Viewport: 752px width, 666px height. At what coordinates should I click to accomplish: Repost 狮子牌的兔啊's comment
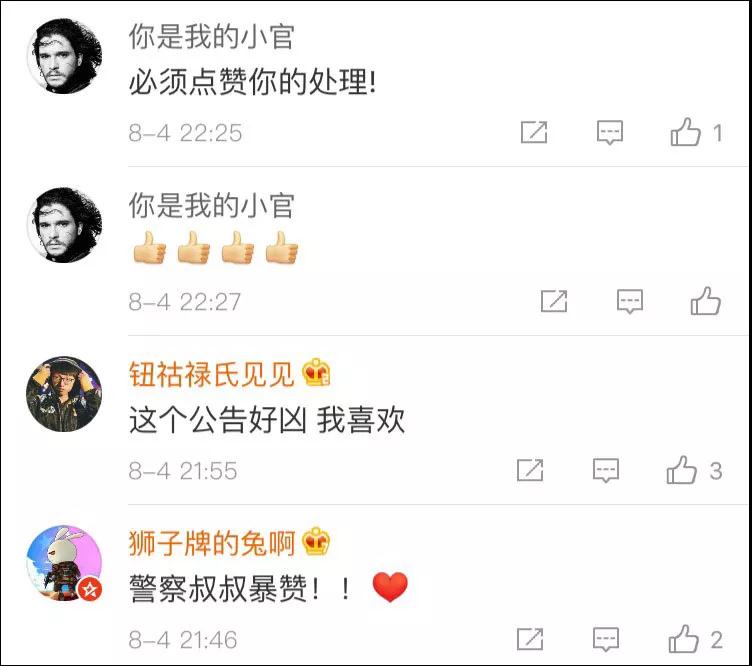tap(530, 638)
